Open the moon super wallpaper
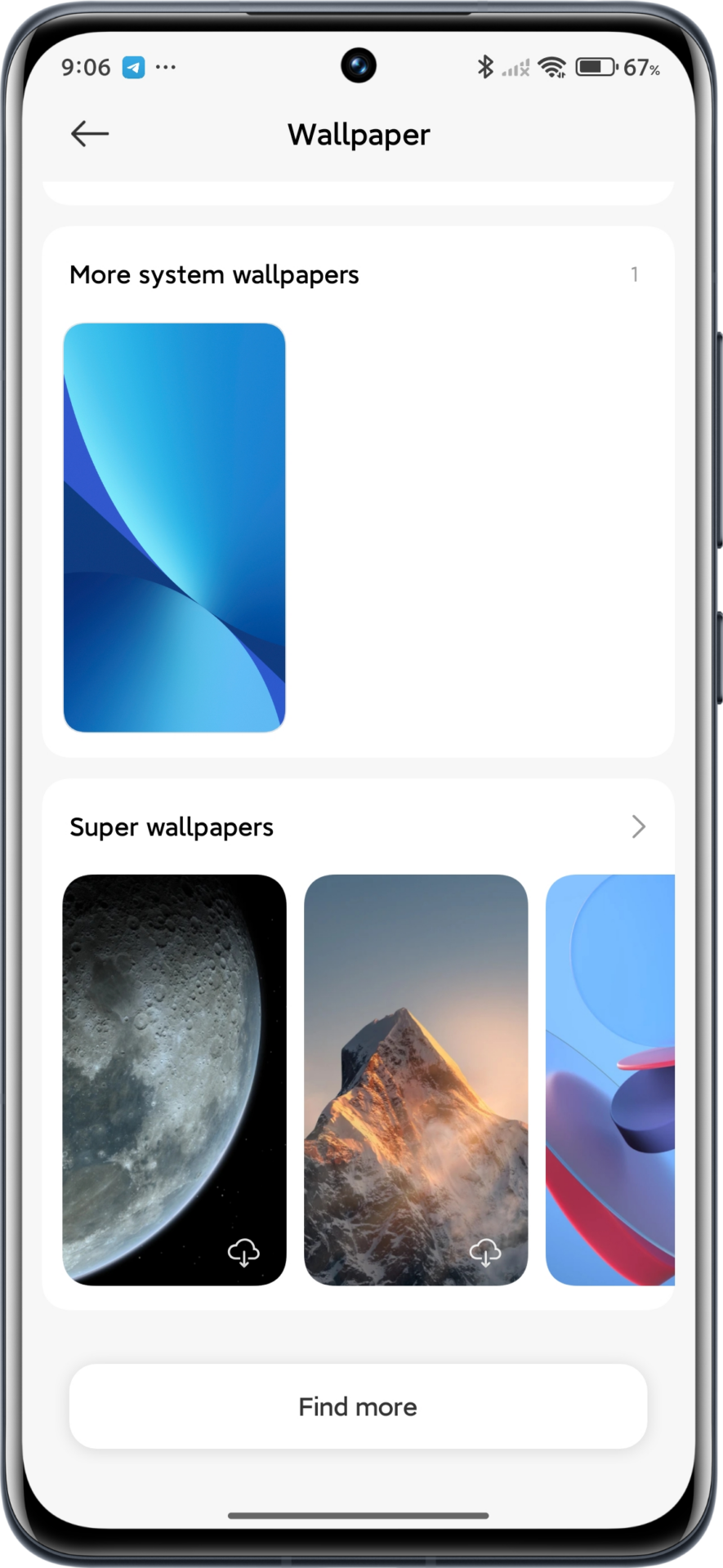Screen dimensions: 723x1568 [174, 1078]
